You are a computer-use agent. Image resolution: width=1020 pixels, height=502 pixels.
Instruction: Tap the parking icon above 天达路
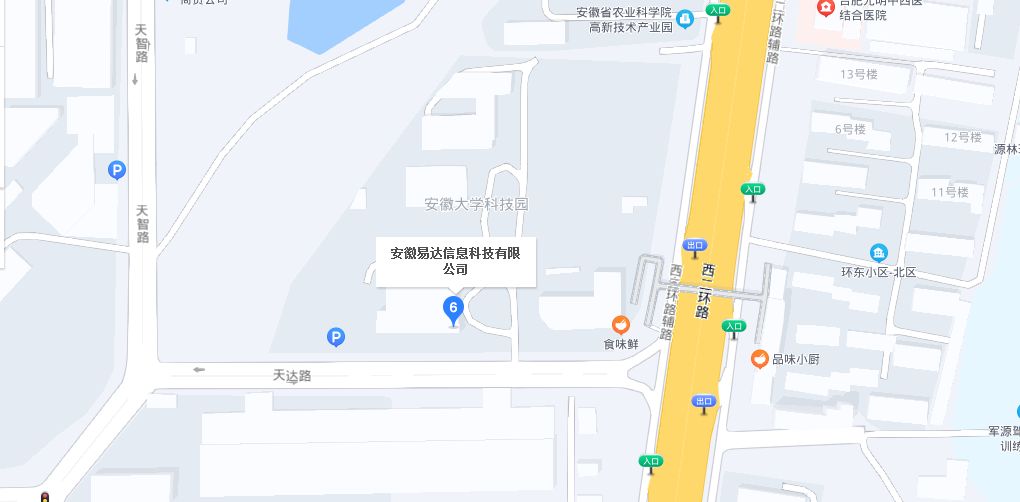(336, 338)
